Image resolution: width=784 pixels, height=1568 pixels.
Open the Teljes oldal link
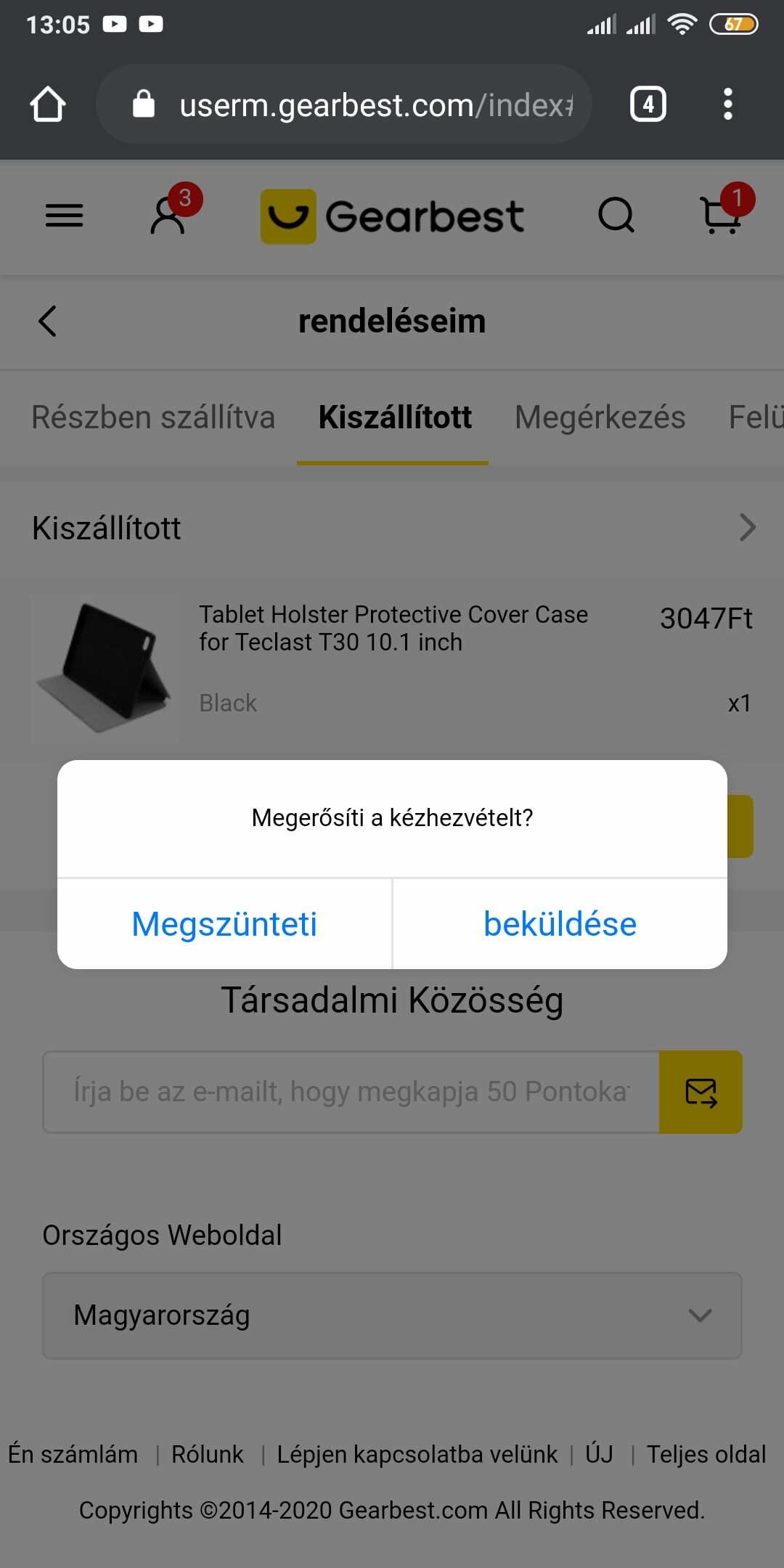[x=706, y=1454]
